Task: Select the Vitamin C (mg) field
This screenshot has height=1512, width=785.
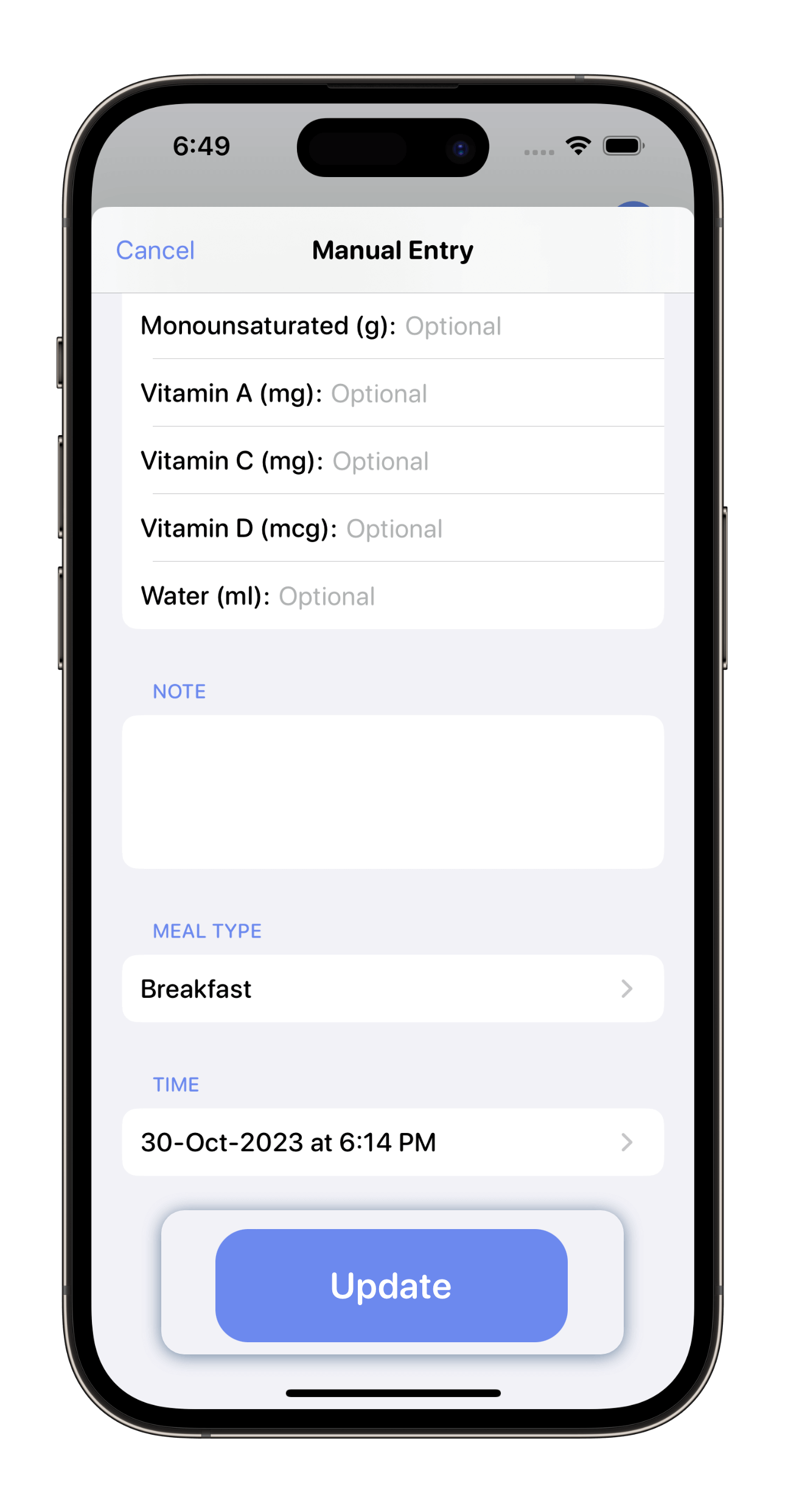Action: [380, 462]
